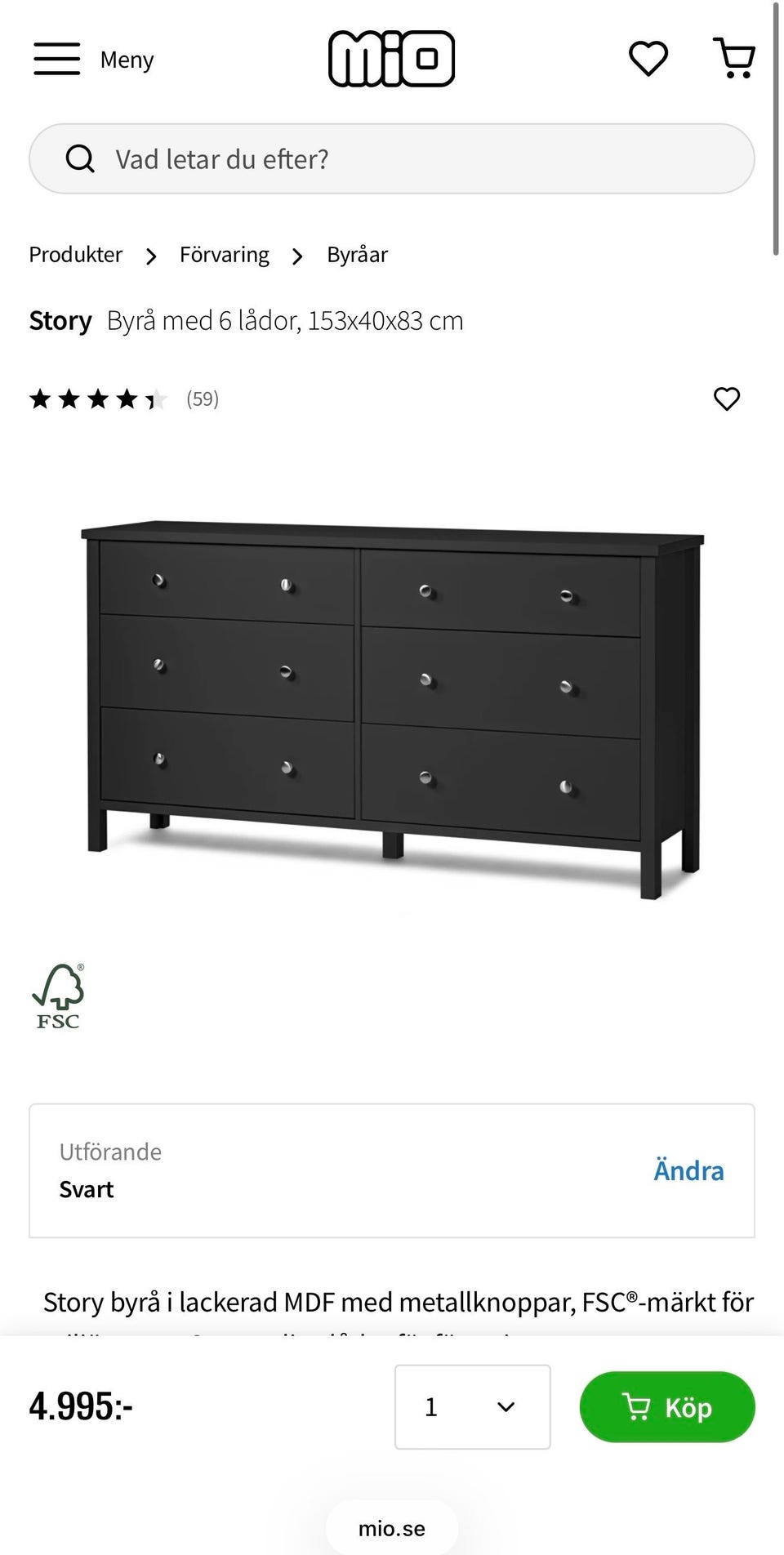Open the Meny hamburger menu

click(93, 60)
